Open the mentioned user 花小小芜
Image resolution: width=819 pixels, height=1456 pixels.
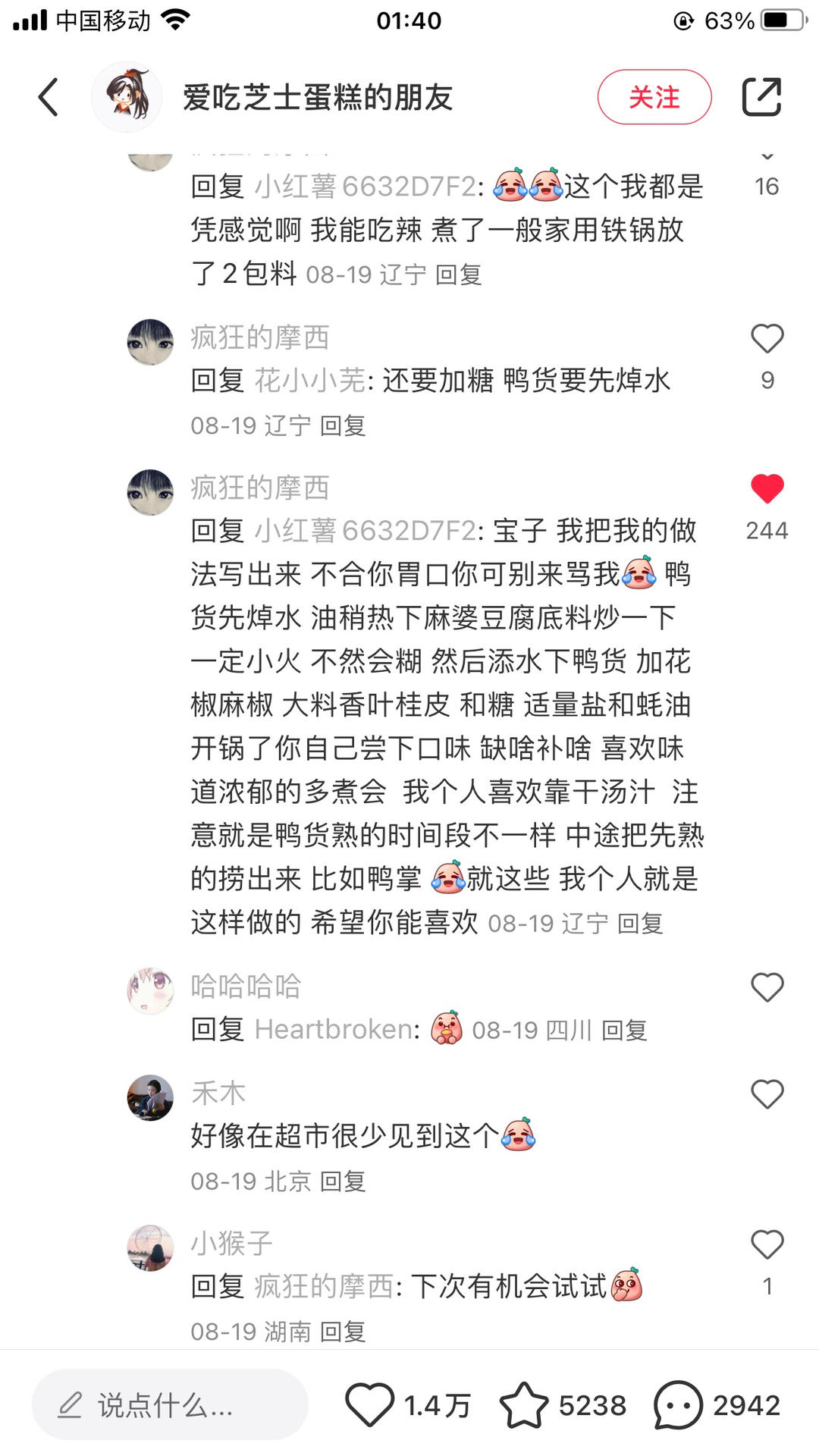point(310,381)
